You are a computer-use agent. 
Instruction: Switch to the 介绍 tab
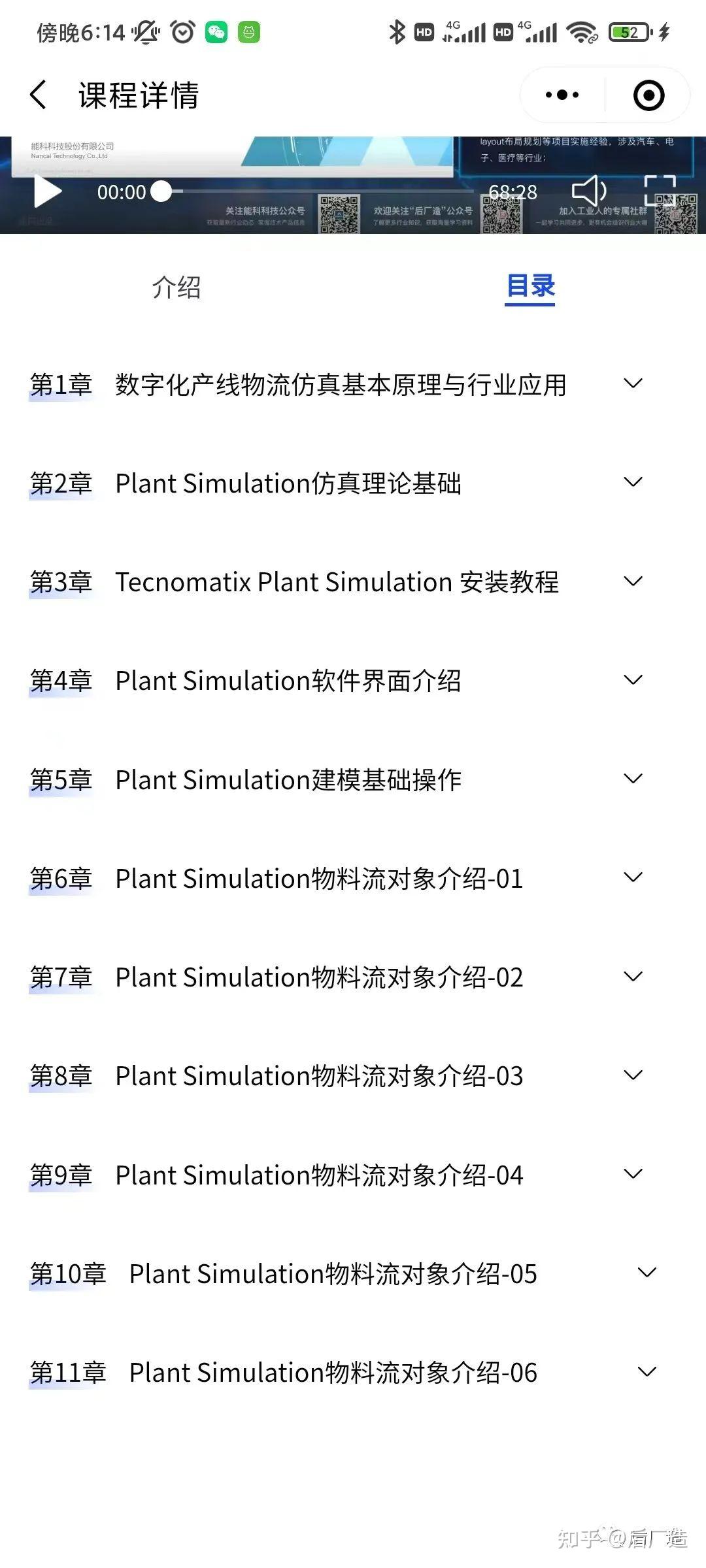coord(176,287)
